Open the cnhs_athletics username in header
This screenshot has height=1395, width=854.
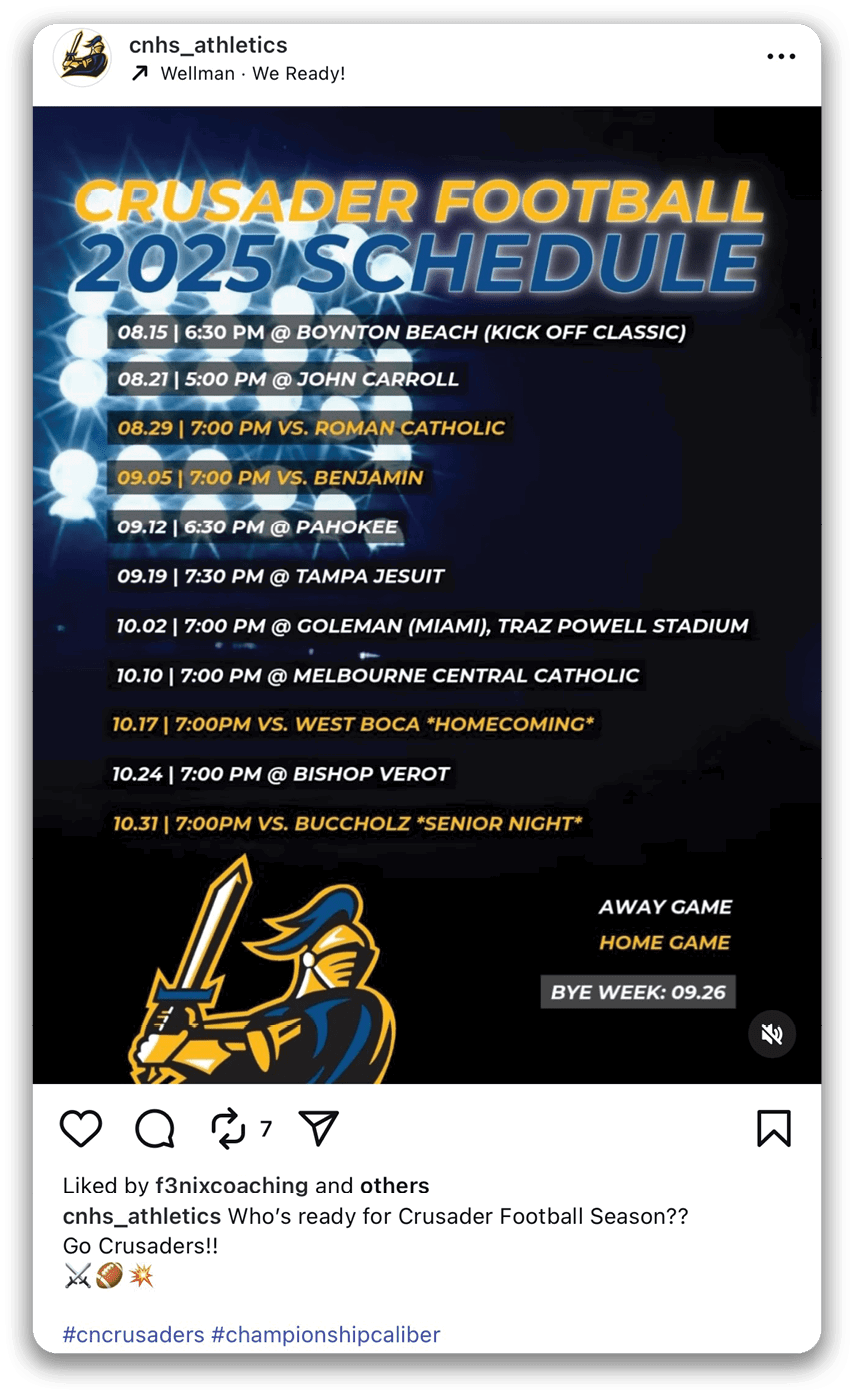point(208,45)
